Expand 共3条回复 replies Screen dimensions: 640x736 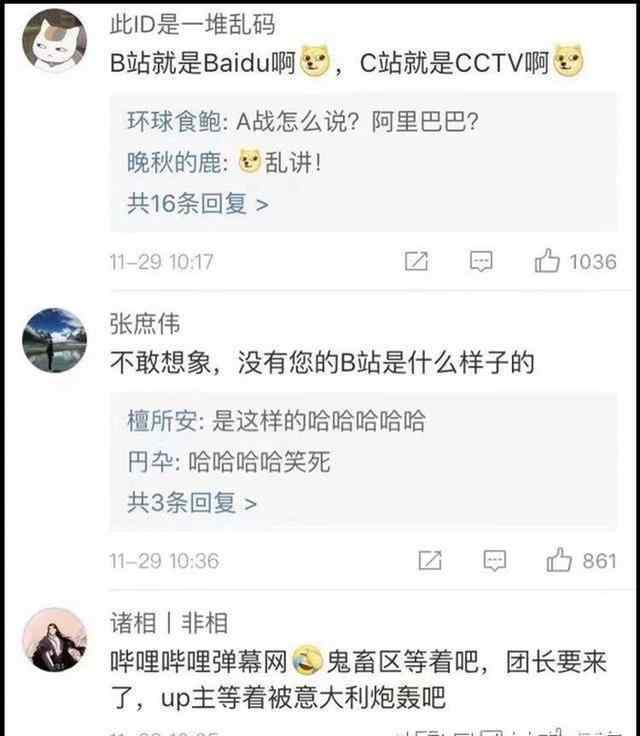coord(191,502)
